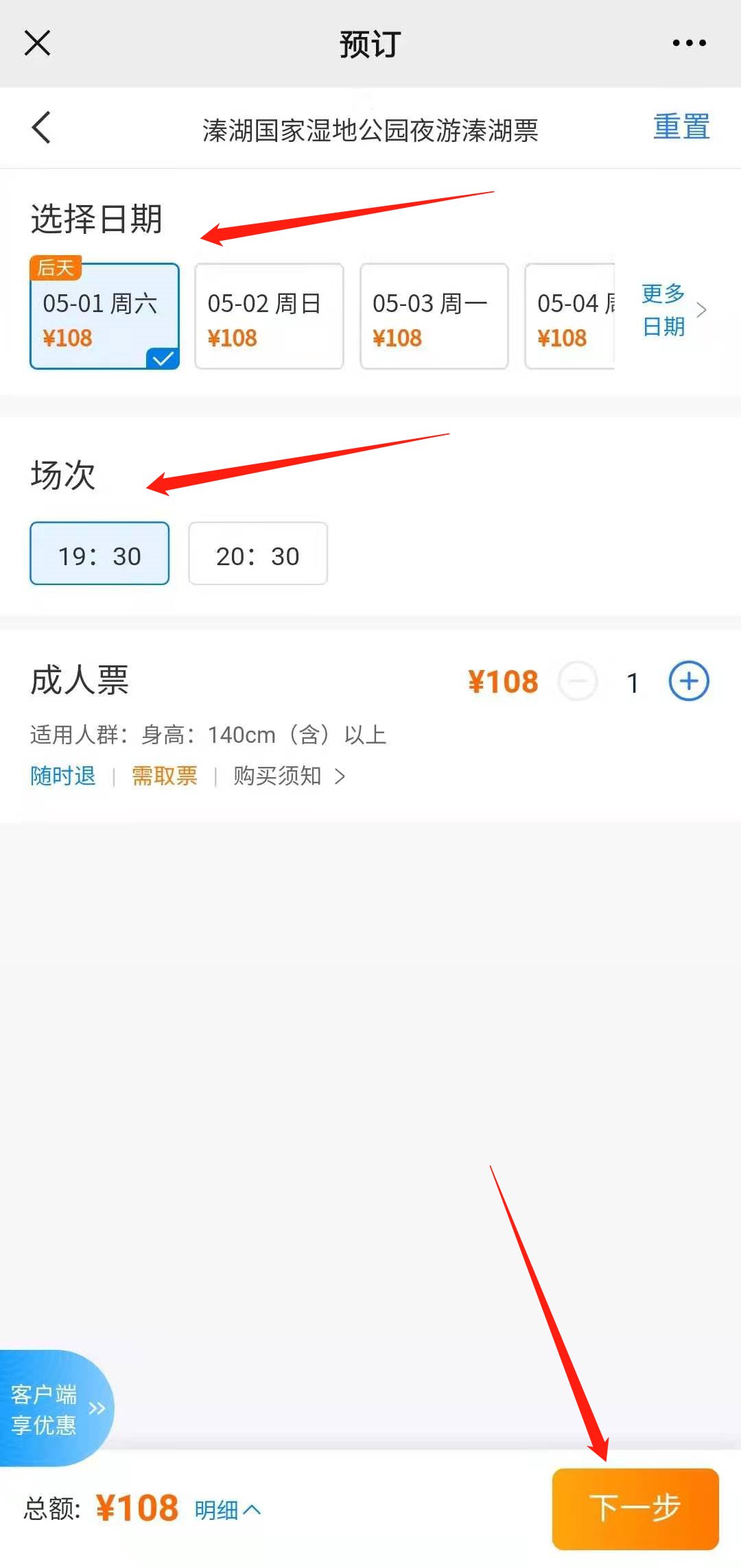
Task: Go back using the left arrow
Action: [41, 128]
